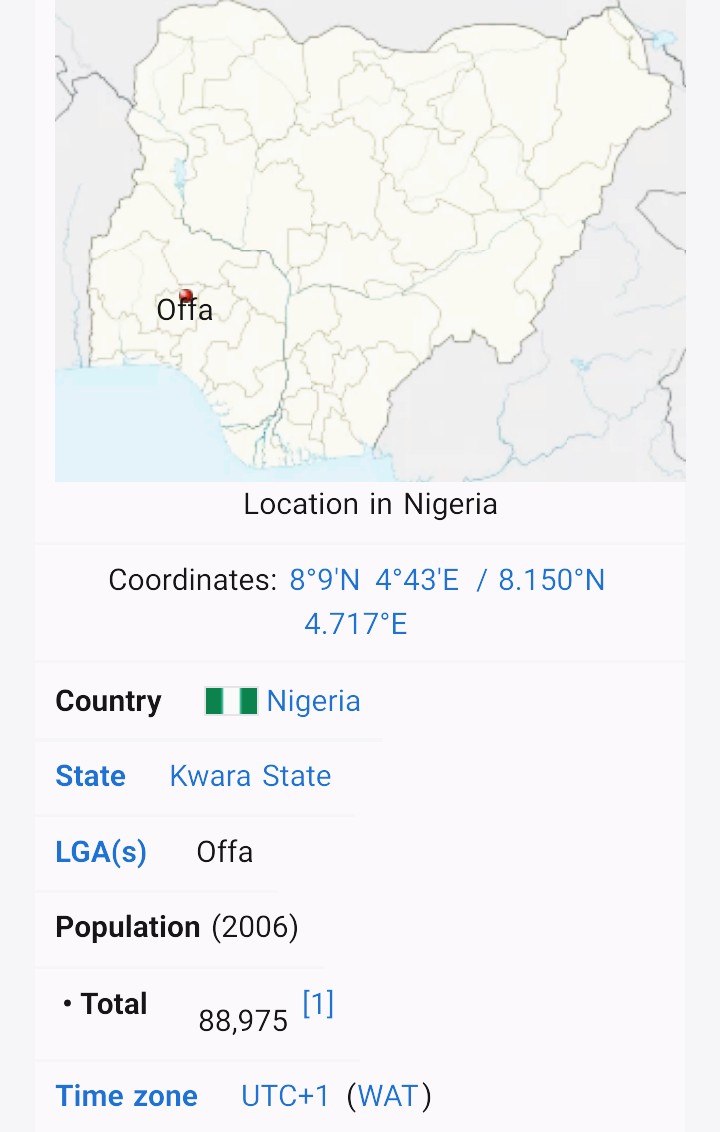Open the 'Kwara State' link
Screen dimensions: 720x1132
pos(250,775)
